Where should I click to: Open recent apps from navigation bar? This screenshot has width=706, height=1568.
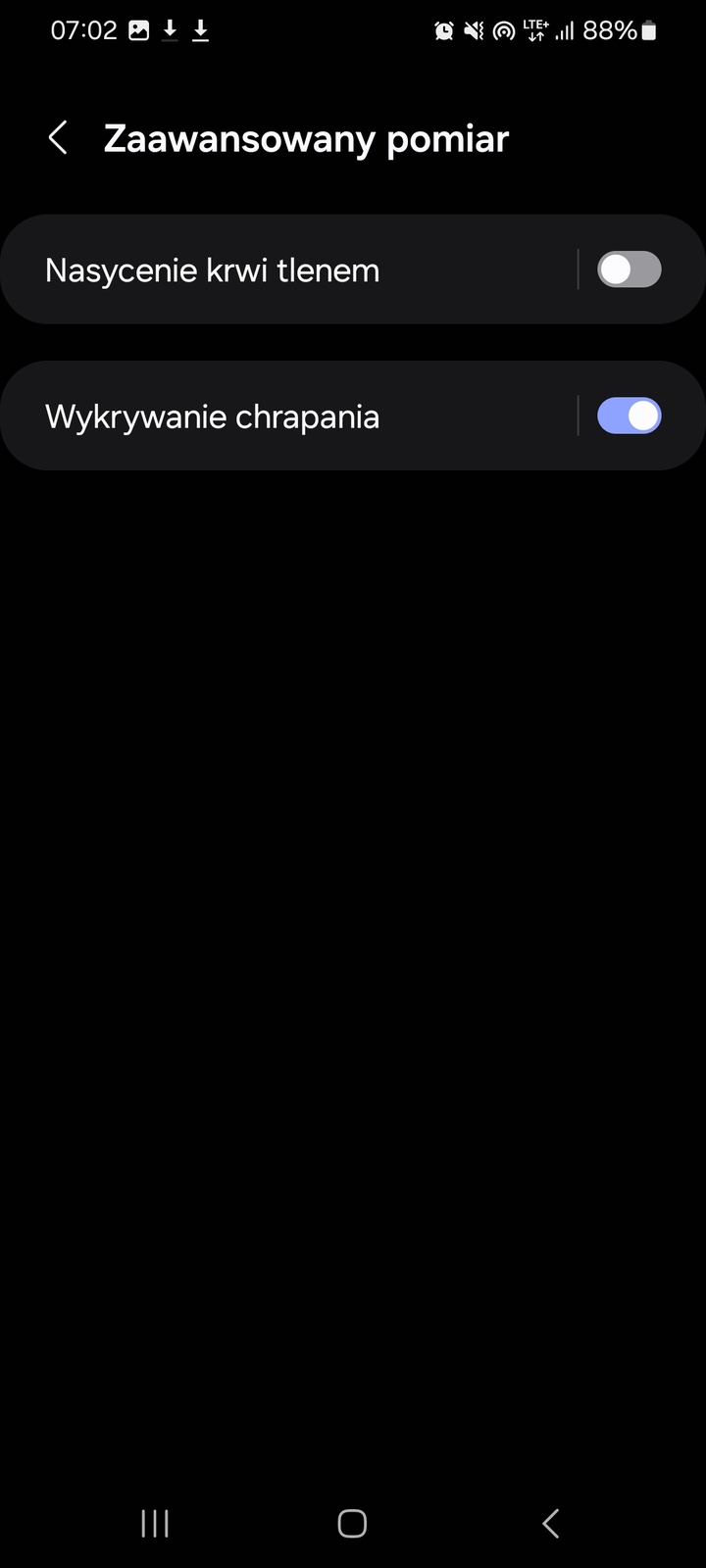[155, 1523]
